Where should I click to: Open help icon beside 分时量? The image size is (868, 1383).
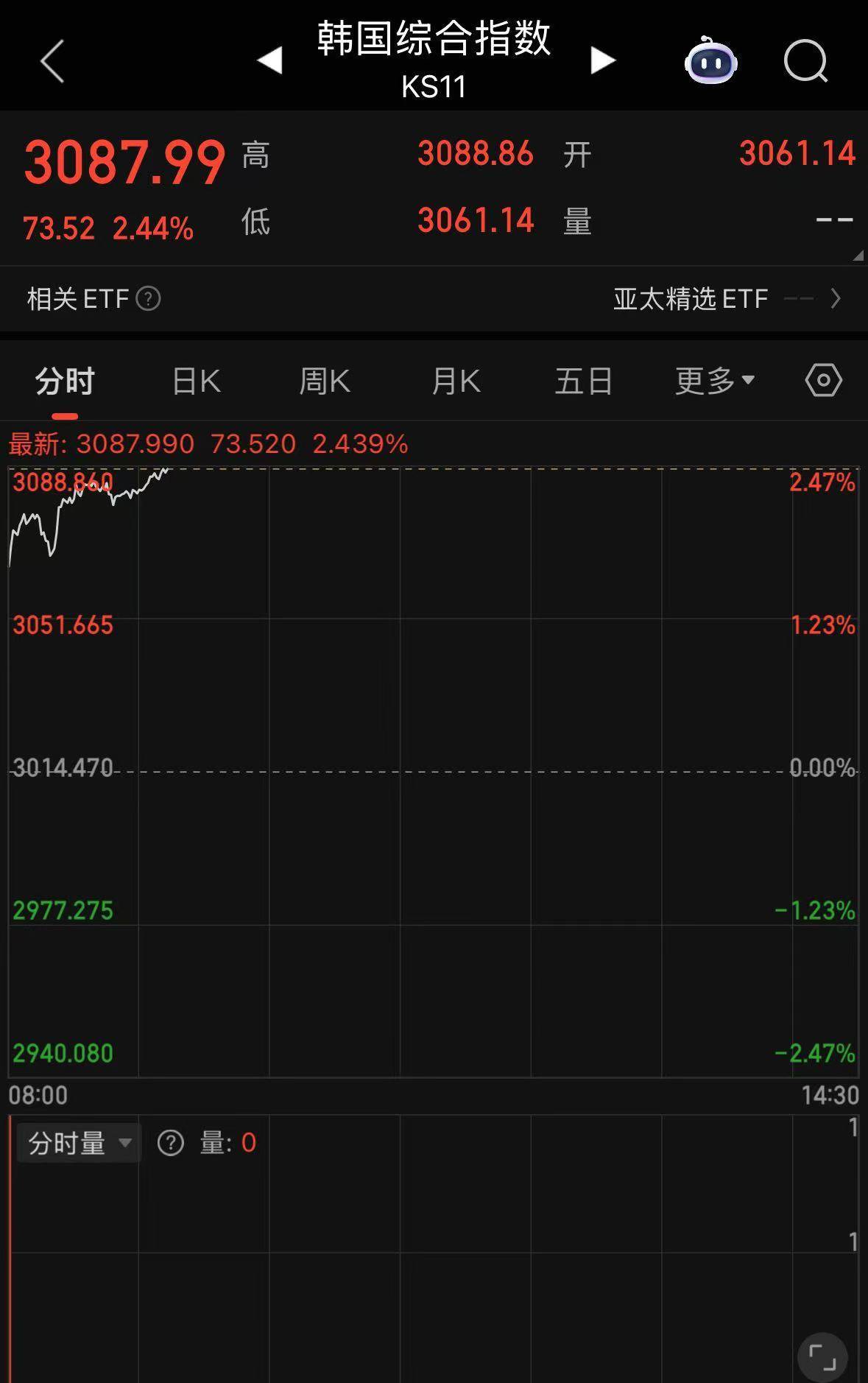[x=171, y=1142]
